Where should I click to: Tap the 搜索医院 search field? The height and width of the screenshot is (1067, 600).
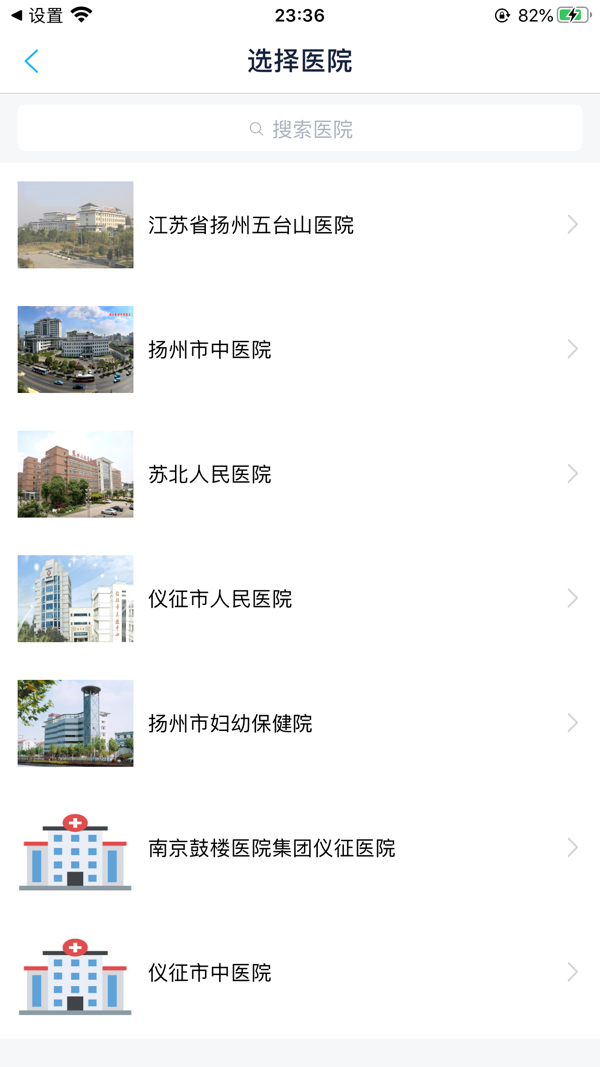300,129
